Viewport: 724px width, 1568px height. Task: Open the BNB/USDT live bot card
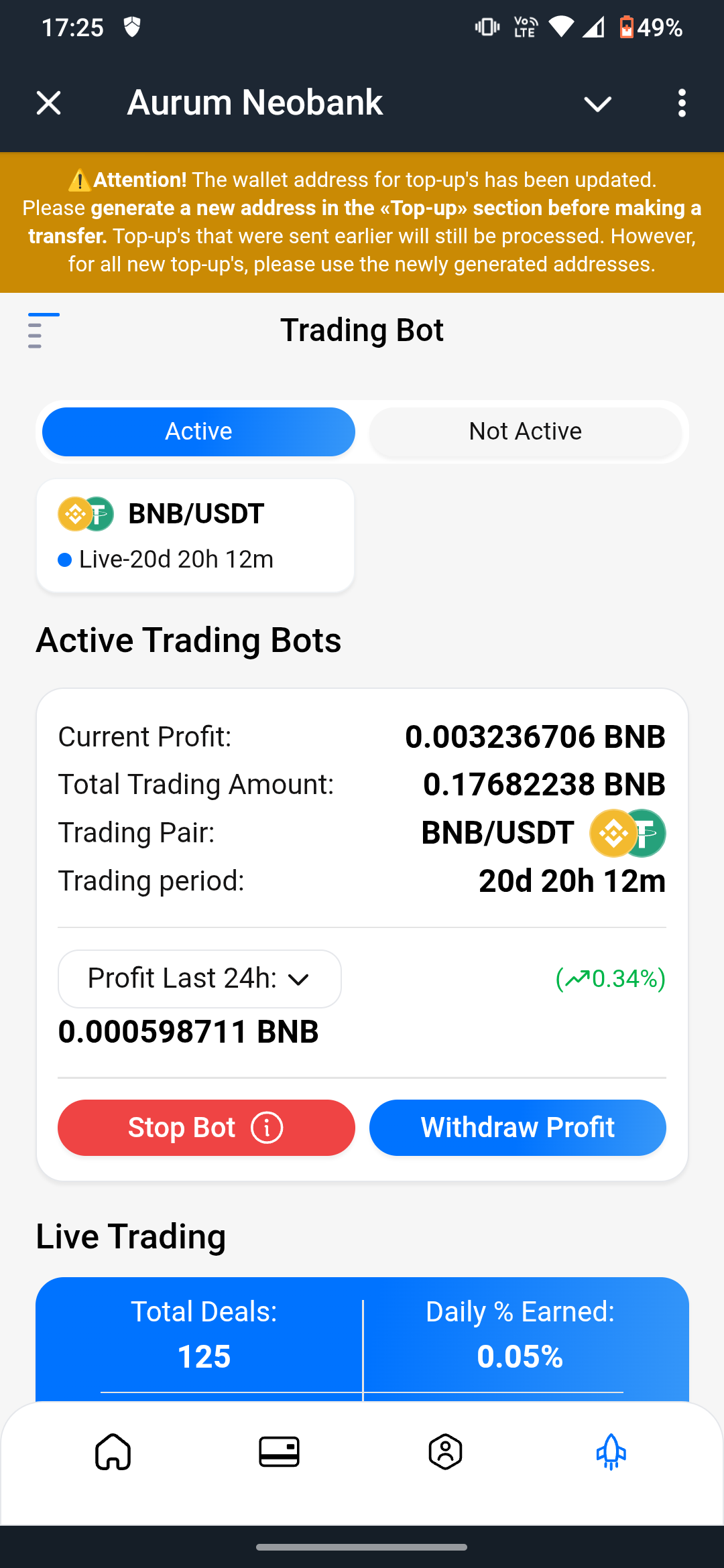tap(195, 535)
